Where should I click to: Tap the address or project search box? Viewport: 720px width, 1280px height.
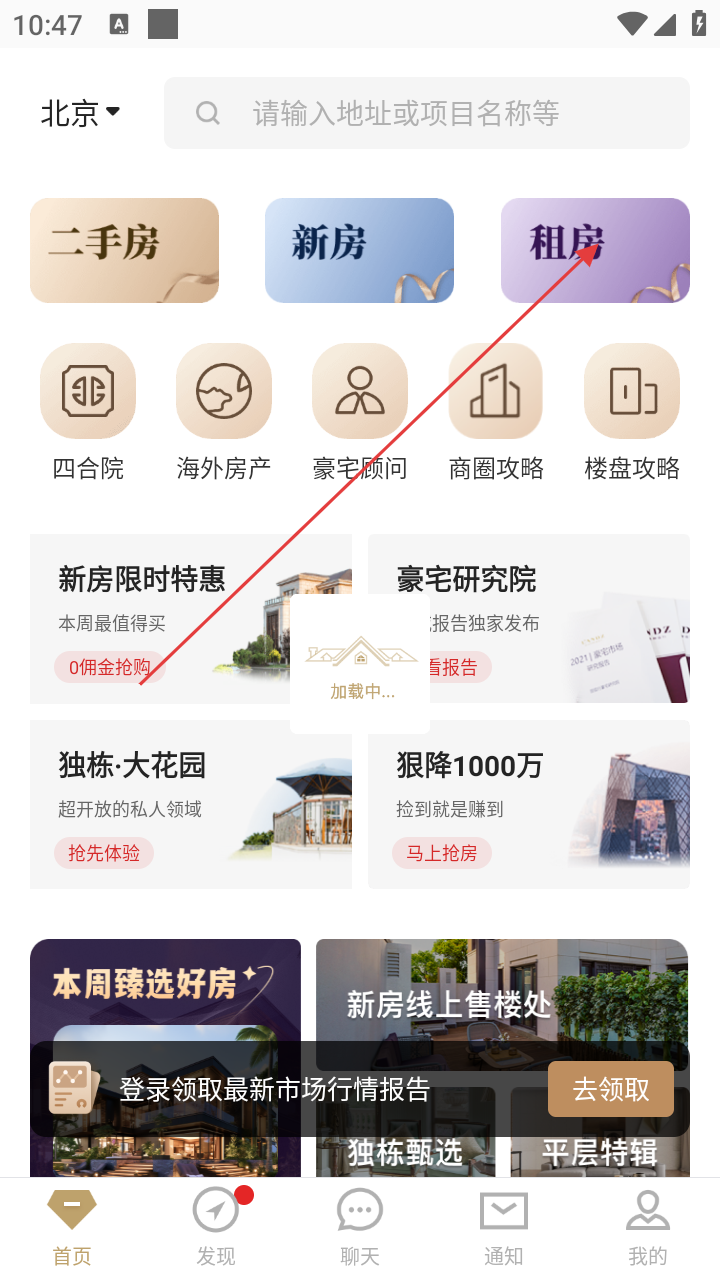pyautogui.click(x=427, y=113)
